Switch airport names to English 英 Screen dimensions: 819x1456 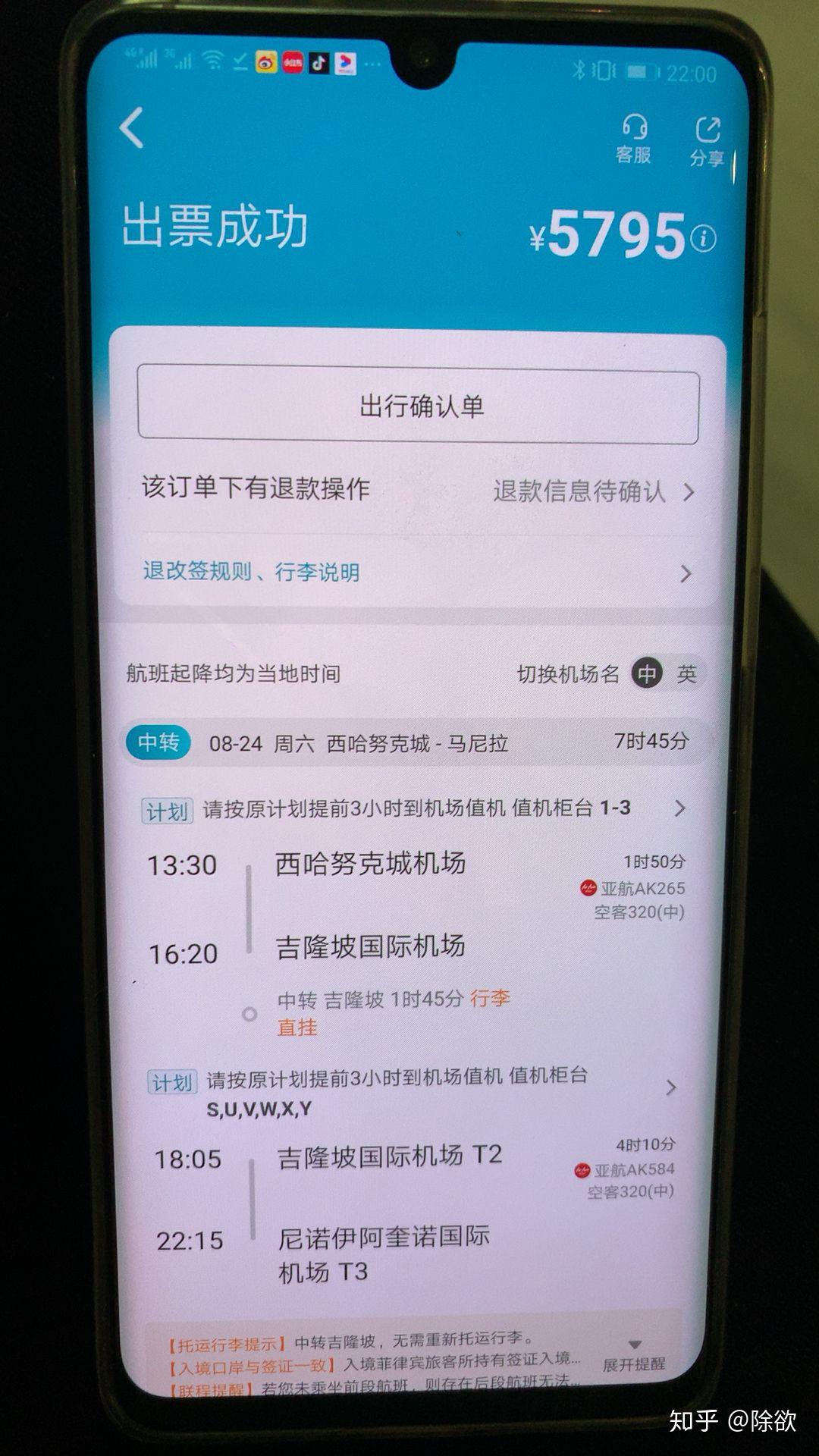tap(686, 673)
